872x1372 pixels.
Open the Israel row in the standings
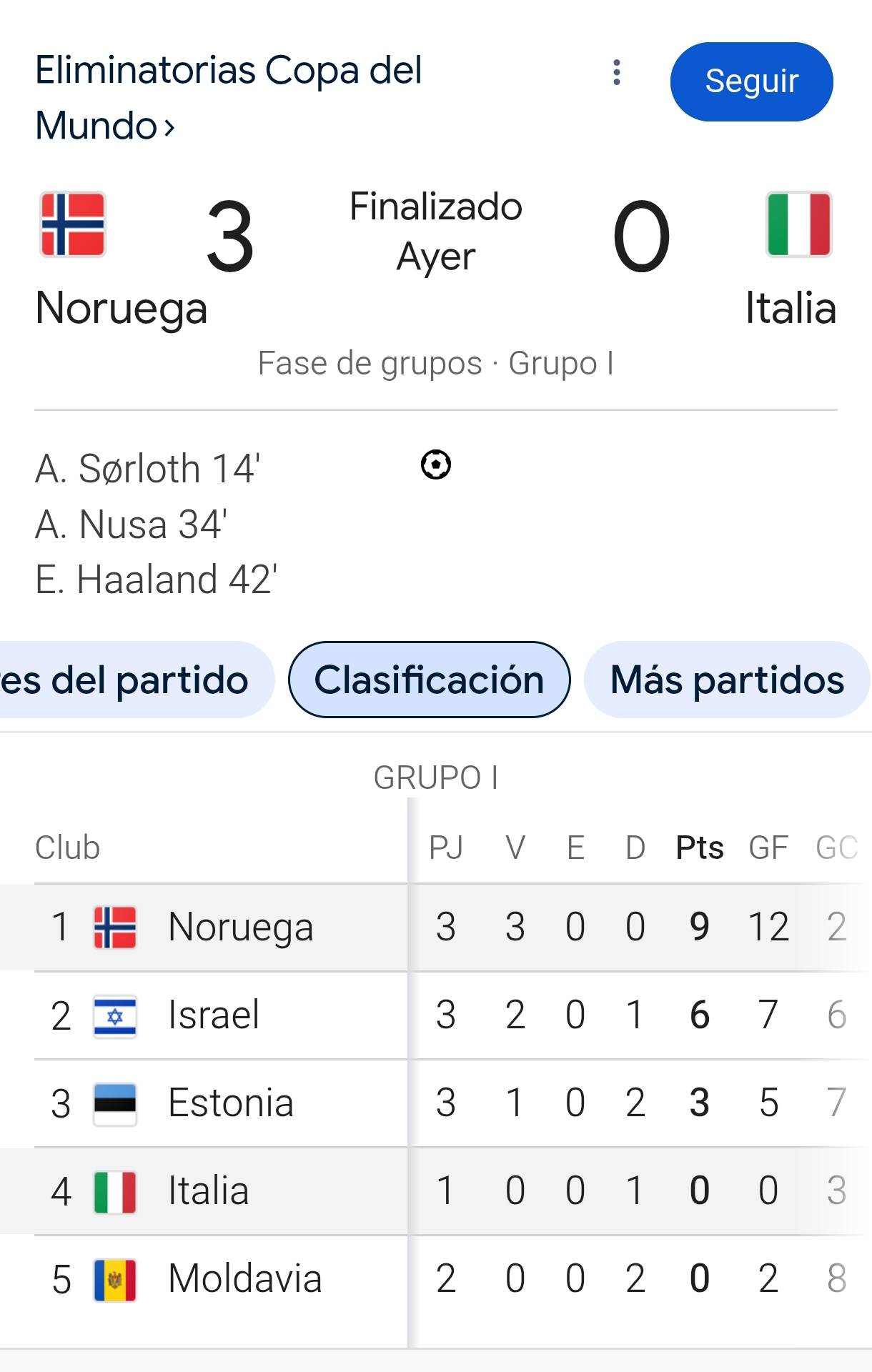click(x=436, y=1015)
